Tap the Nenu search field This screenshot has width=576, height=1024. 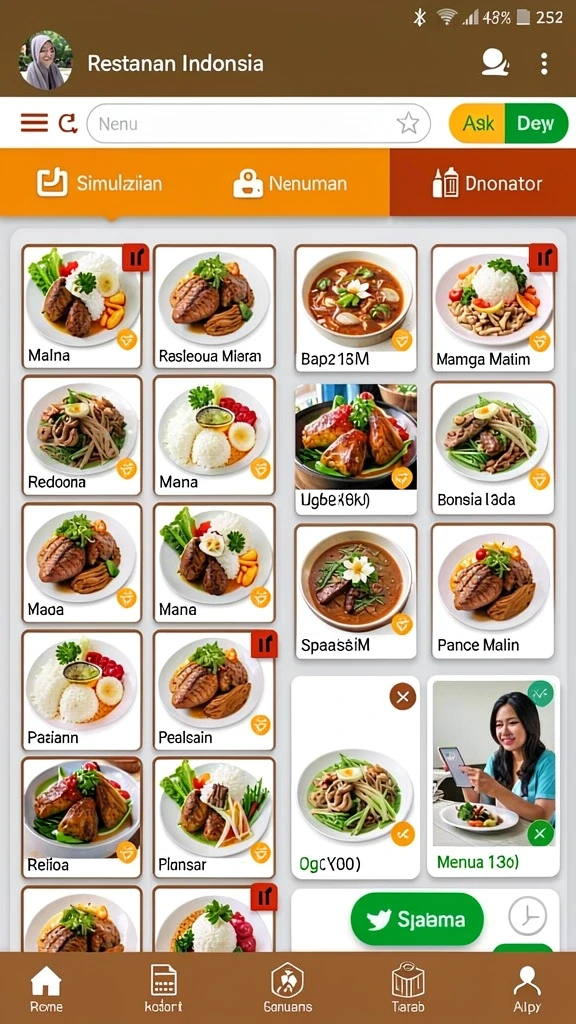click(259, 123)
